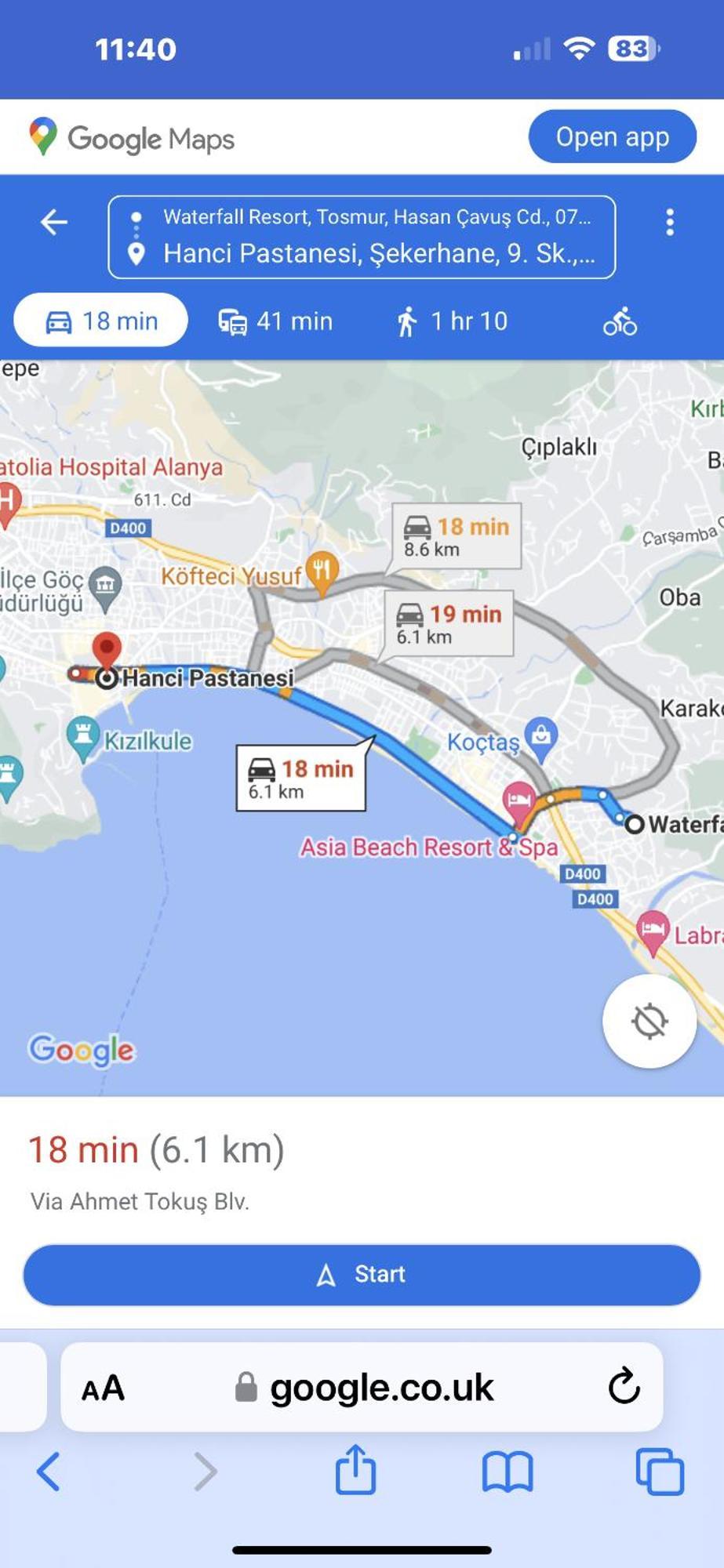Start navigation via Ahmet Tokuş Blv.

pyautogui.click(x=362, y=1275)
